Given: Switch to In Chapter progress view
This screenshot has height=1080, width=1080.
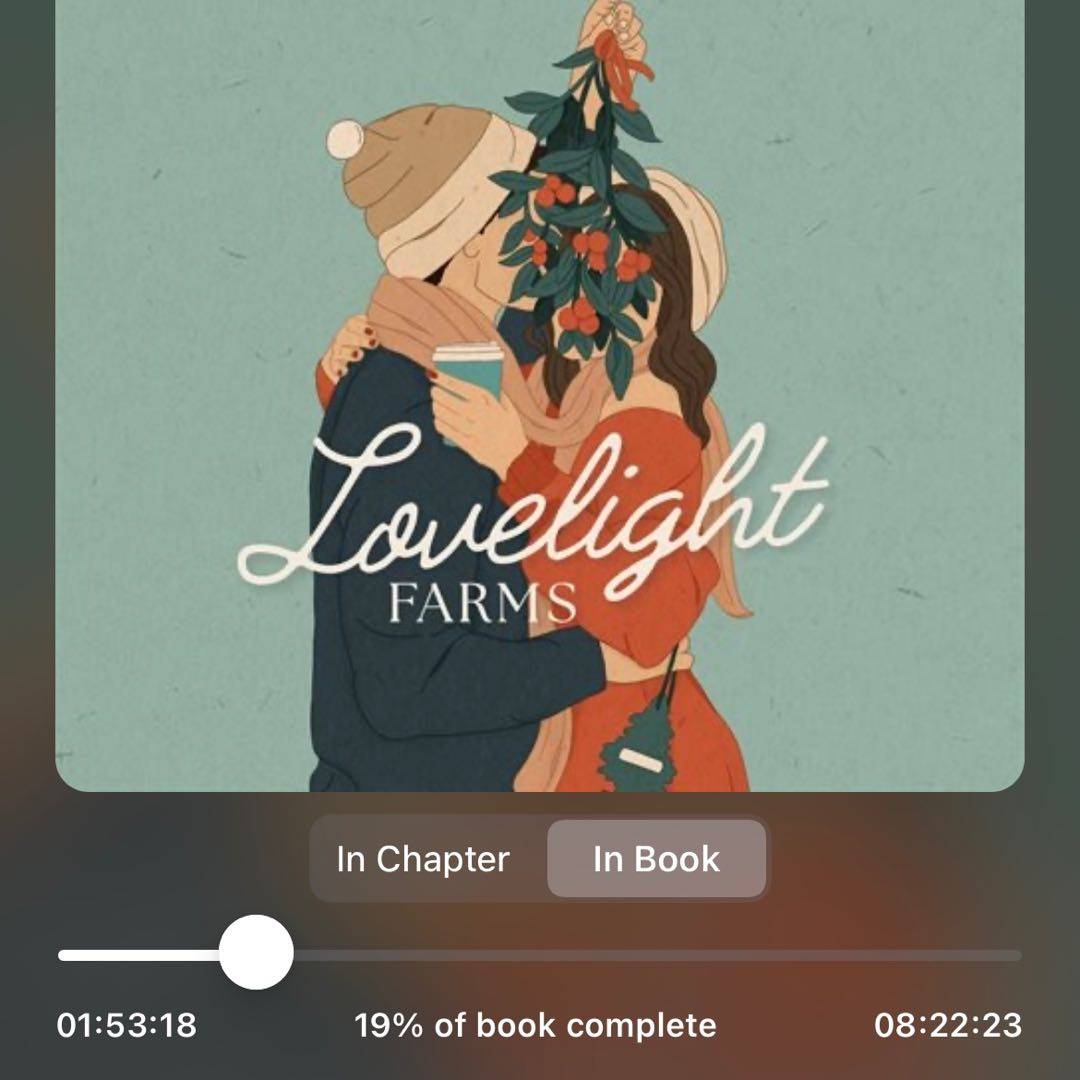Looking at the screenshot, I should [423, 860].
